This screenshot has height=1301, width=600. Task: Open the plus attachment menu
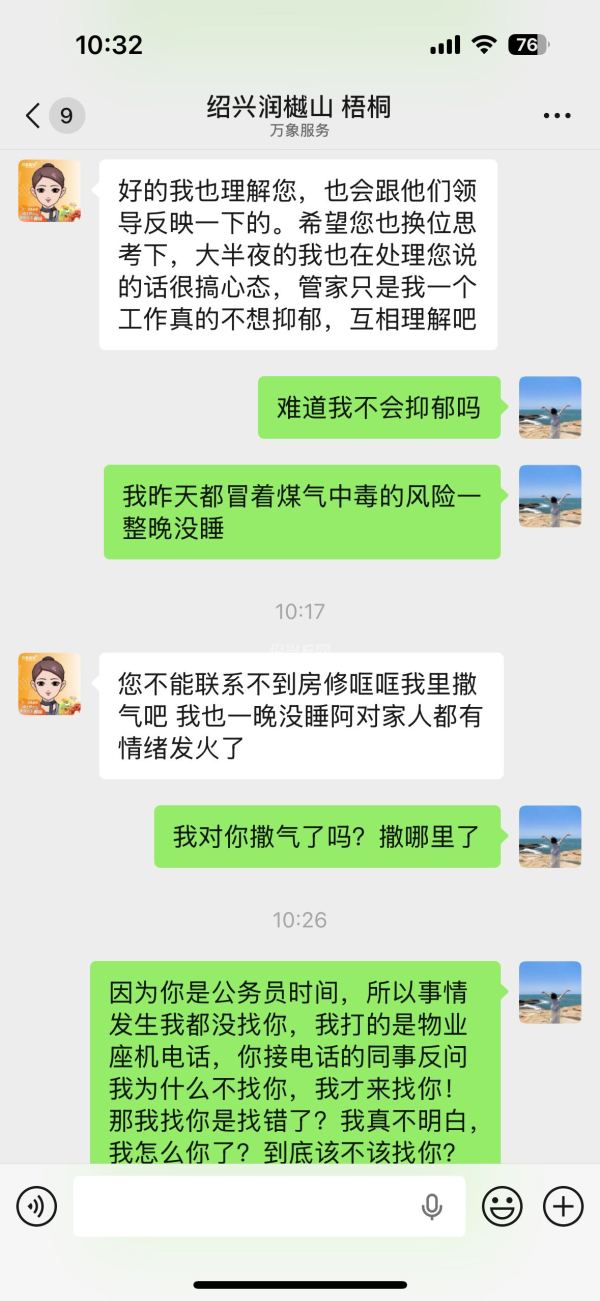[563, 1206]
